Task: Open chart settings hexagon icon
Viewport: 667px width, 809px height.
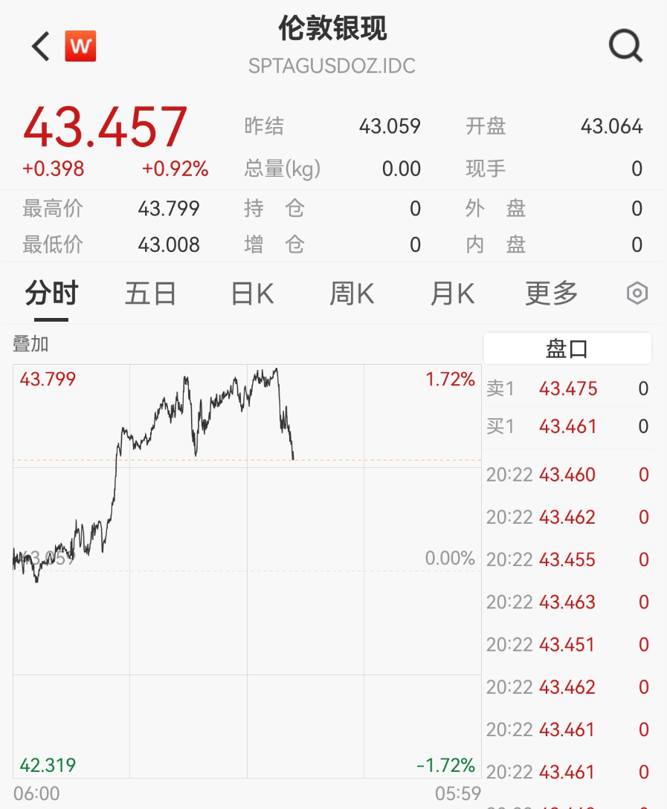Action: (x=637, y=293)
